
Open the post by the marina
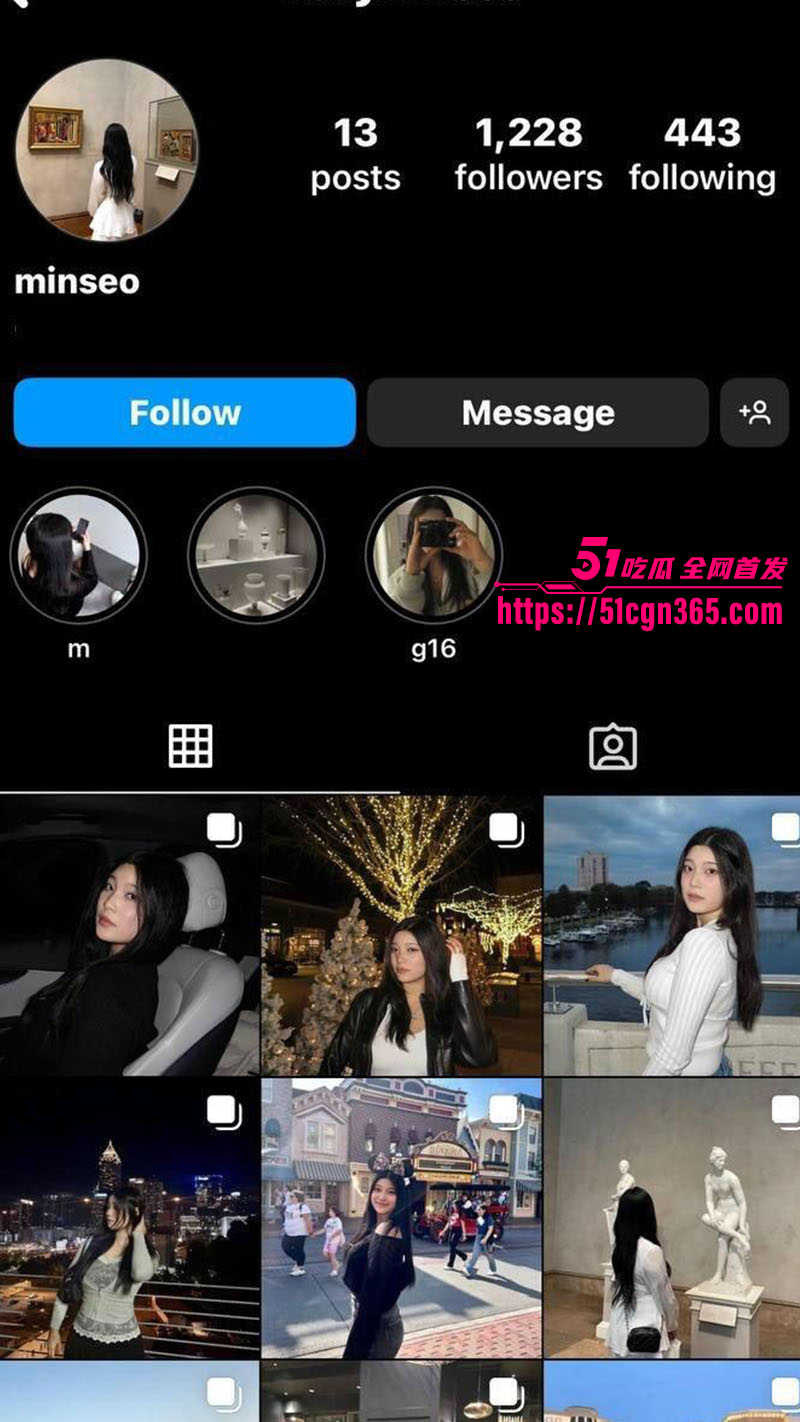click(x=671, y=936)
